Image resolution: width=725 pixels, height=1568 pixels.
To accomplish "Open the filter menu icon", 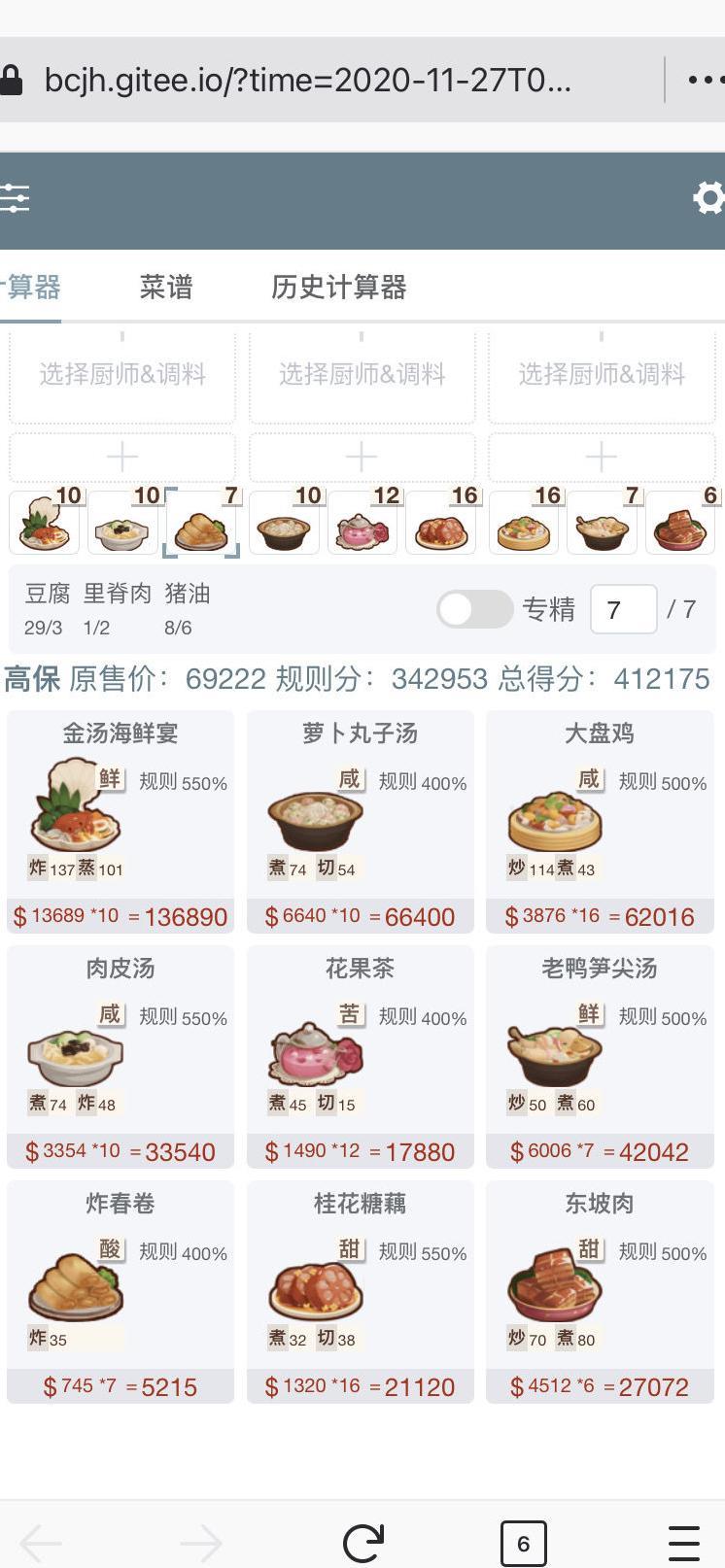I will 16,198.
